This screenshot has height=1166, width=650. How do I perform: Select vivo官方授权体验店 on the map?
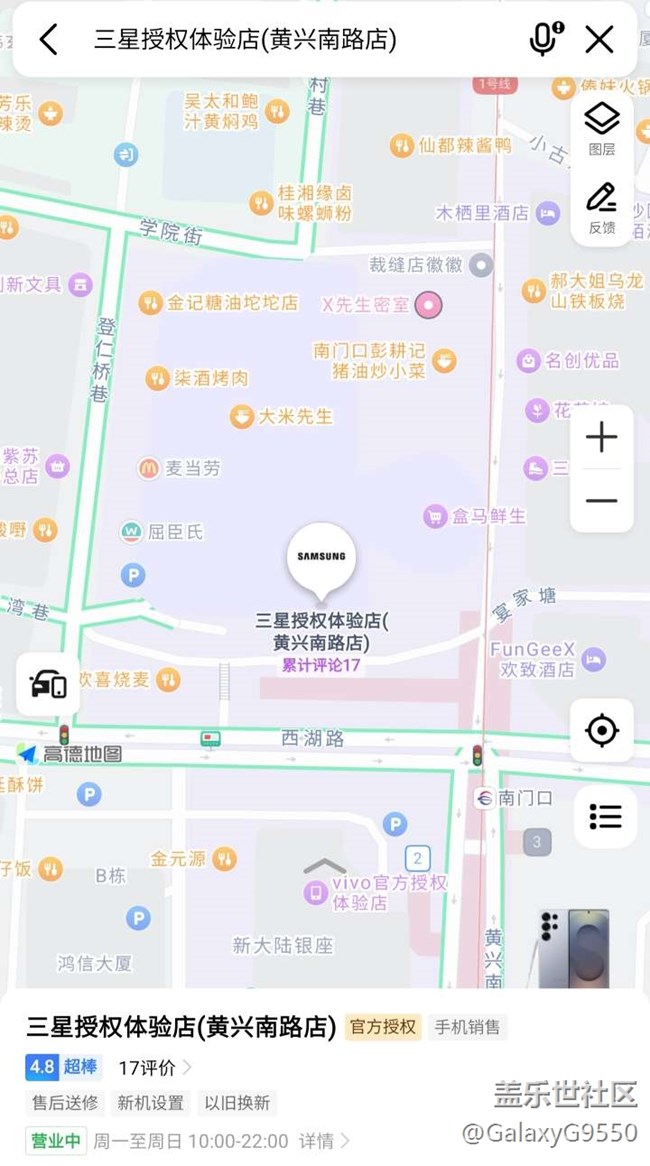[x=375, y=892]
